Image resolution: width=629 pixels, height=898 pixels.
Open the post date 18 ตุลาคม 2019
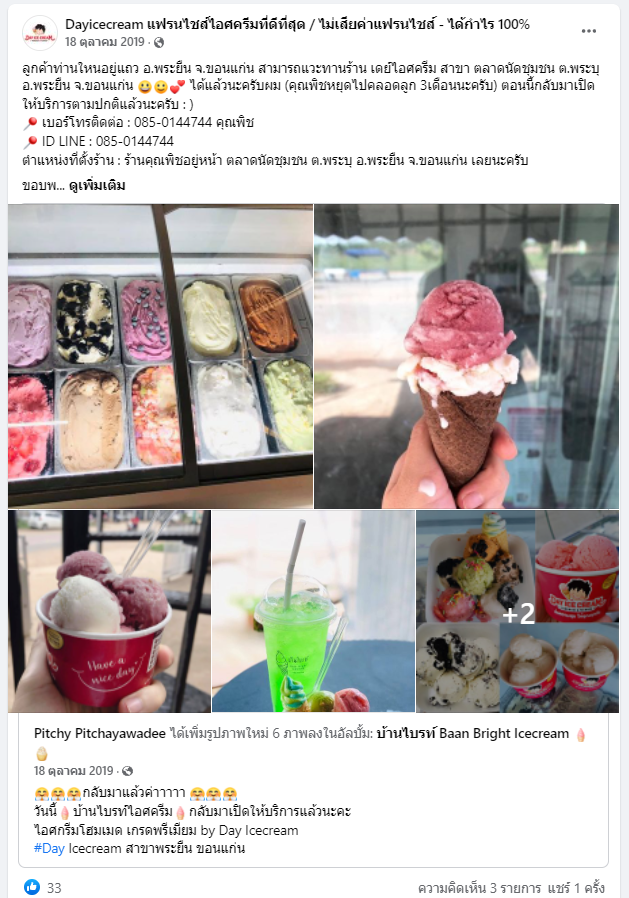click(105, 42)
